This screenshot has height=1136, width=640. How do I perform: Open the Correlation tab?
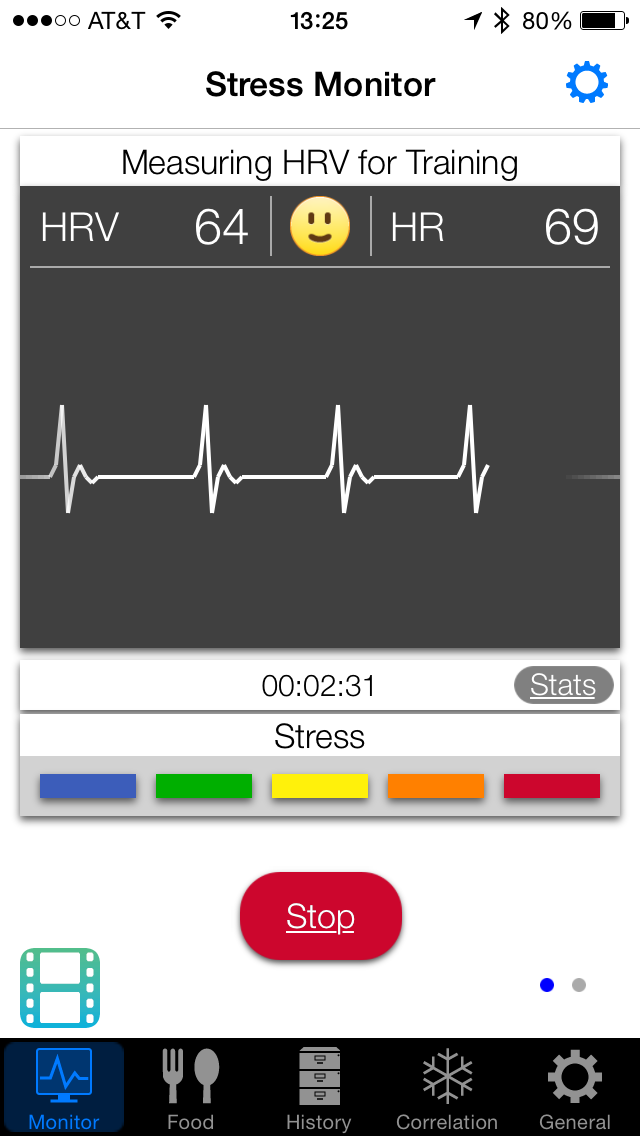click(447, 1088)
